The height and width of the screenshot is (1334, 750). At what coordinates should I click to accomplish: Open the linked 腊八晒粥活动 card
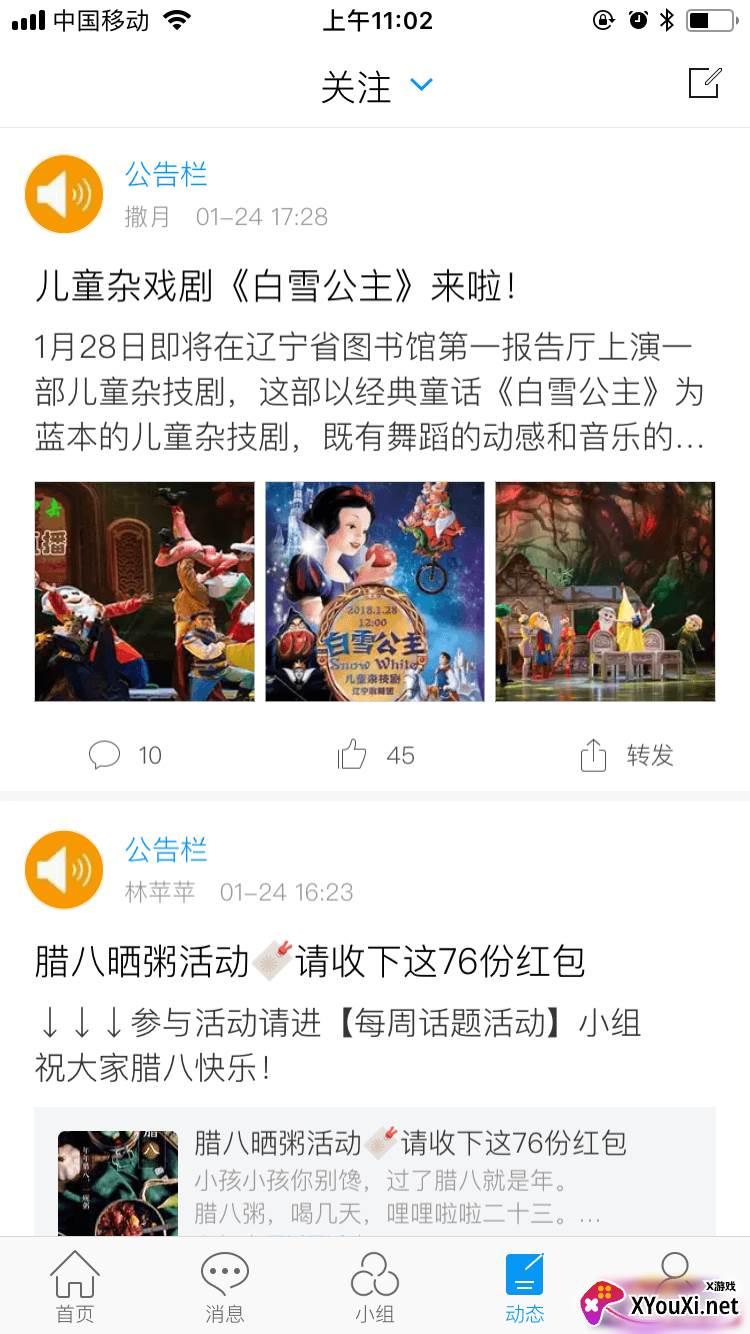click(x=375, y=1172)
